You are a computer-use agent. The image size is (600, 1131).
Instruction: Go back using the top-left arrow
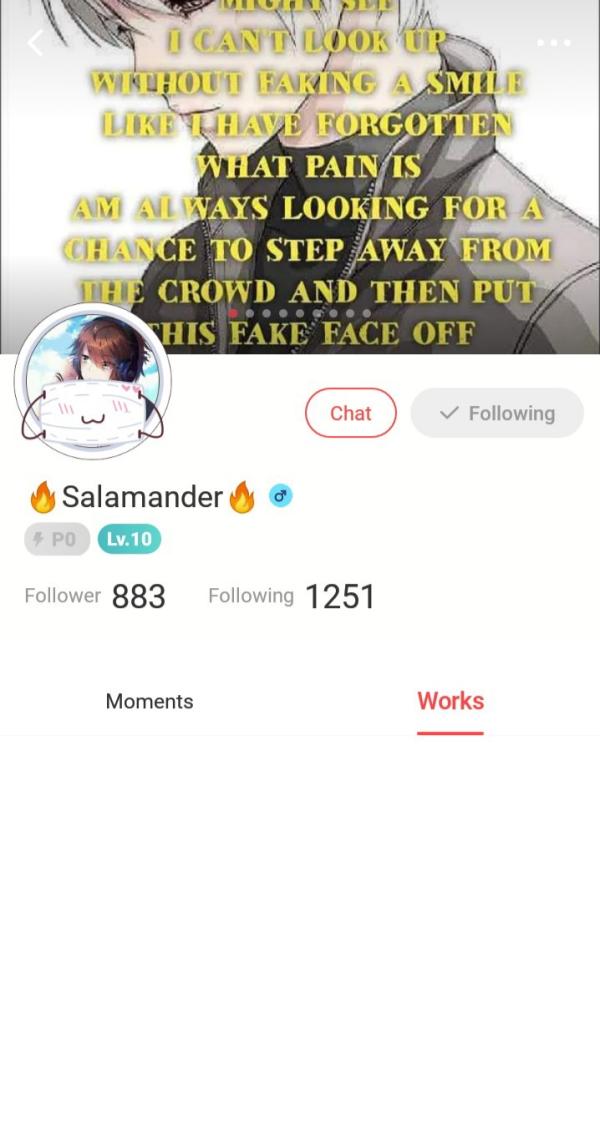(35, 43)
